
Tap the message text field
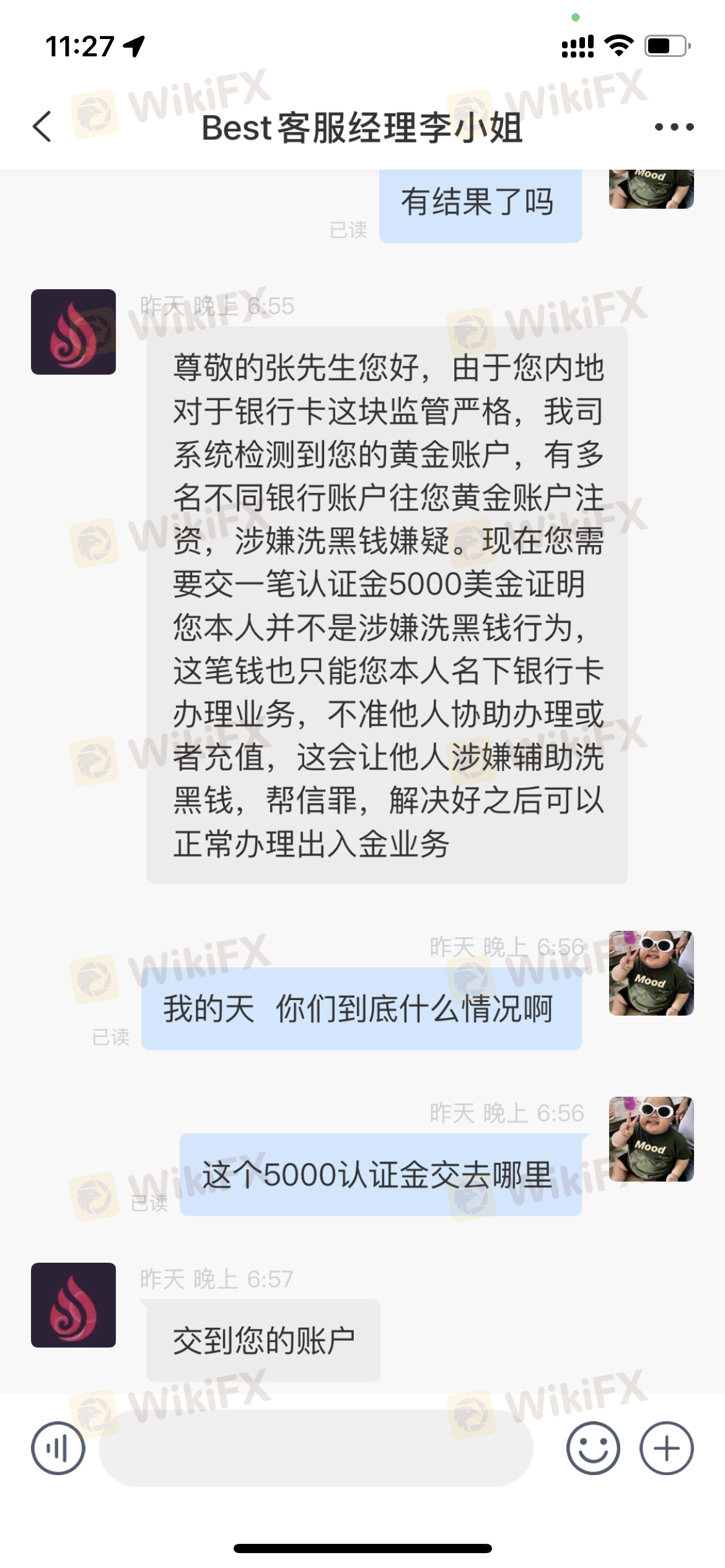(x=316, y=1448)
